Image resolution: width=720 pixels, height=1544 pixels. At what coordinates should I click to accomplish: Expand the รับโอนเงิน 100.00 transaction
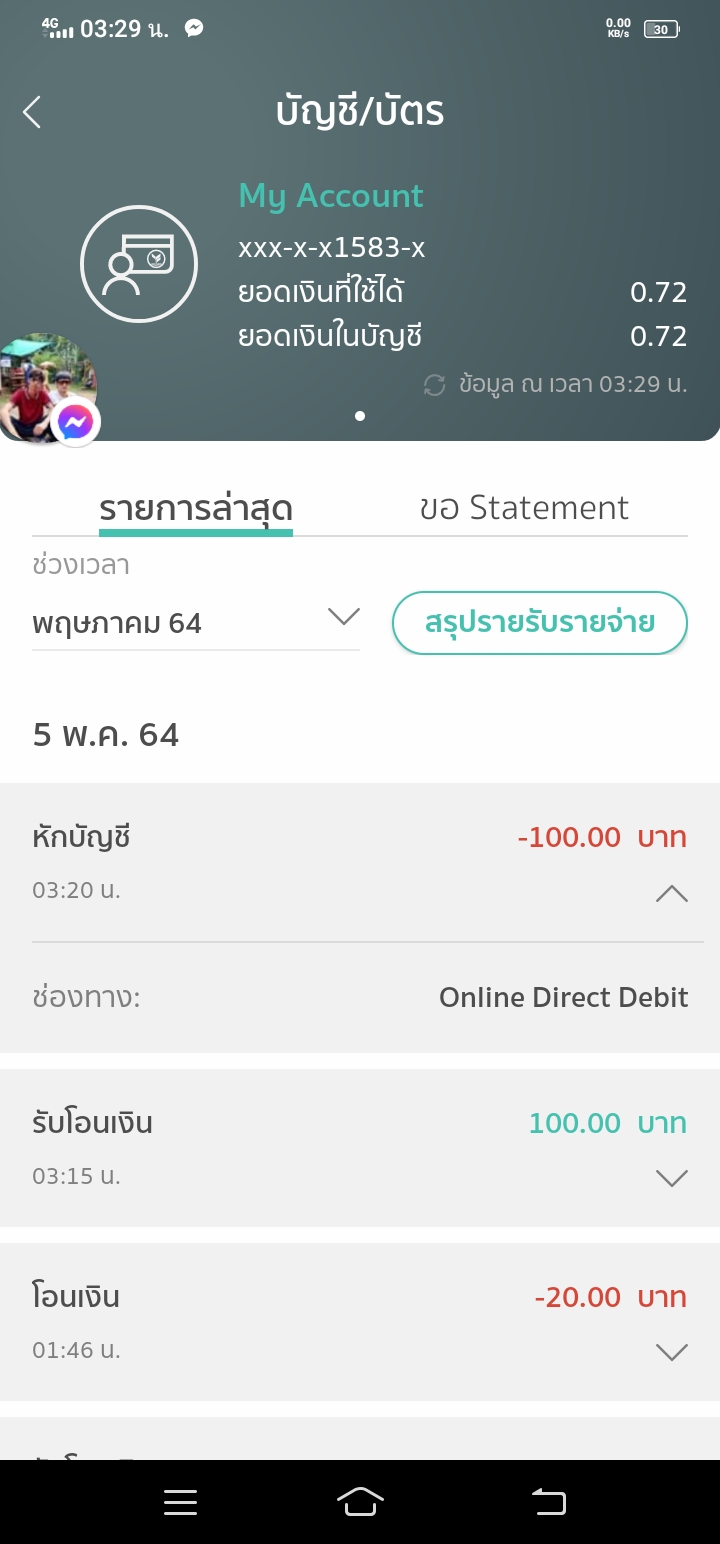pyautogui.click(x=671, y=1178)
